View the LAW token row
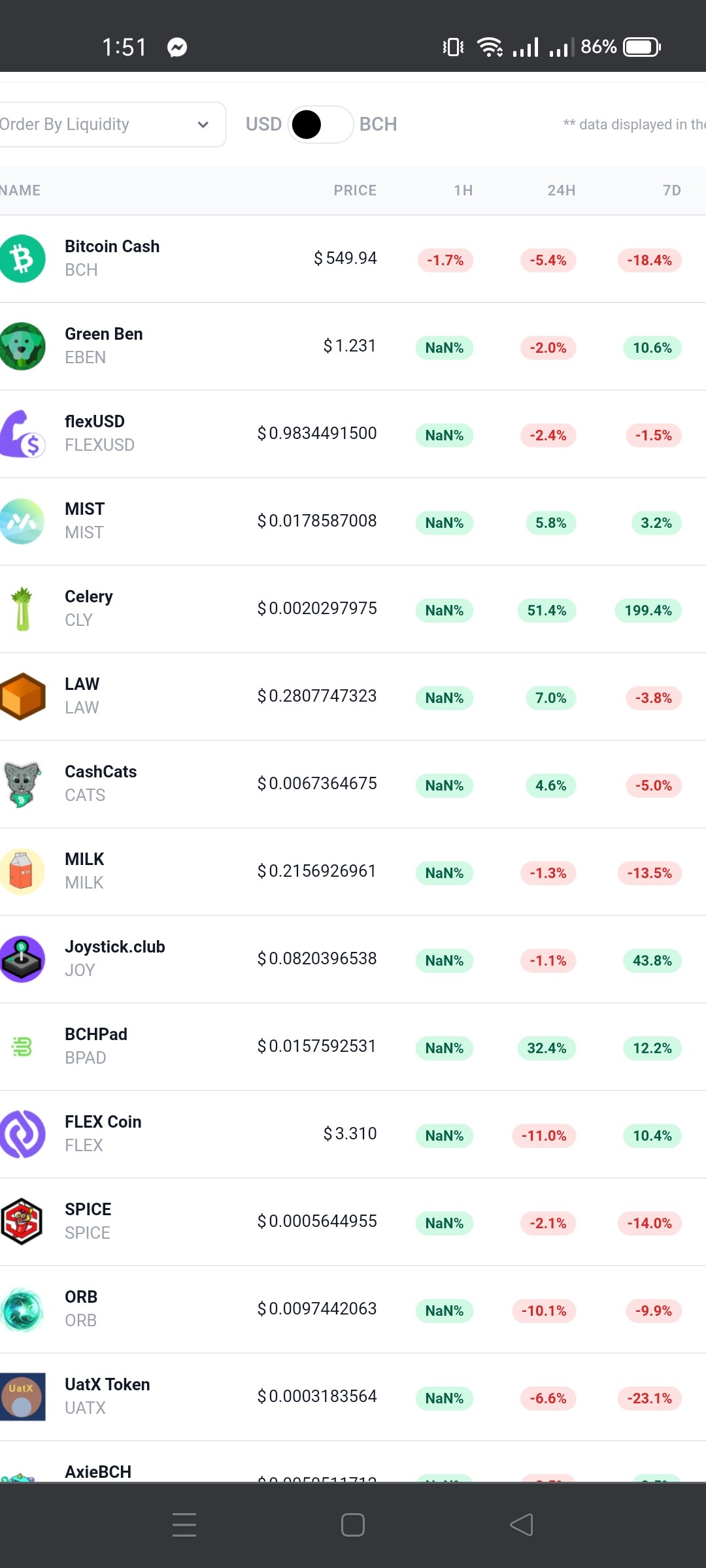This screenshot has height=1568, width=706. pos(353,696)
